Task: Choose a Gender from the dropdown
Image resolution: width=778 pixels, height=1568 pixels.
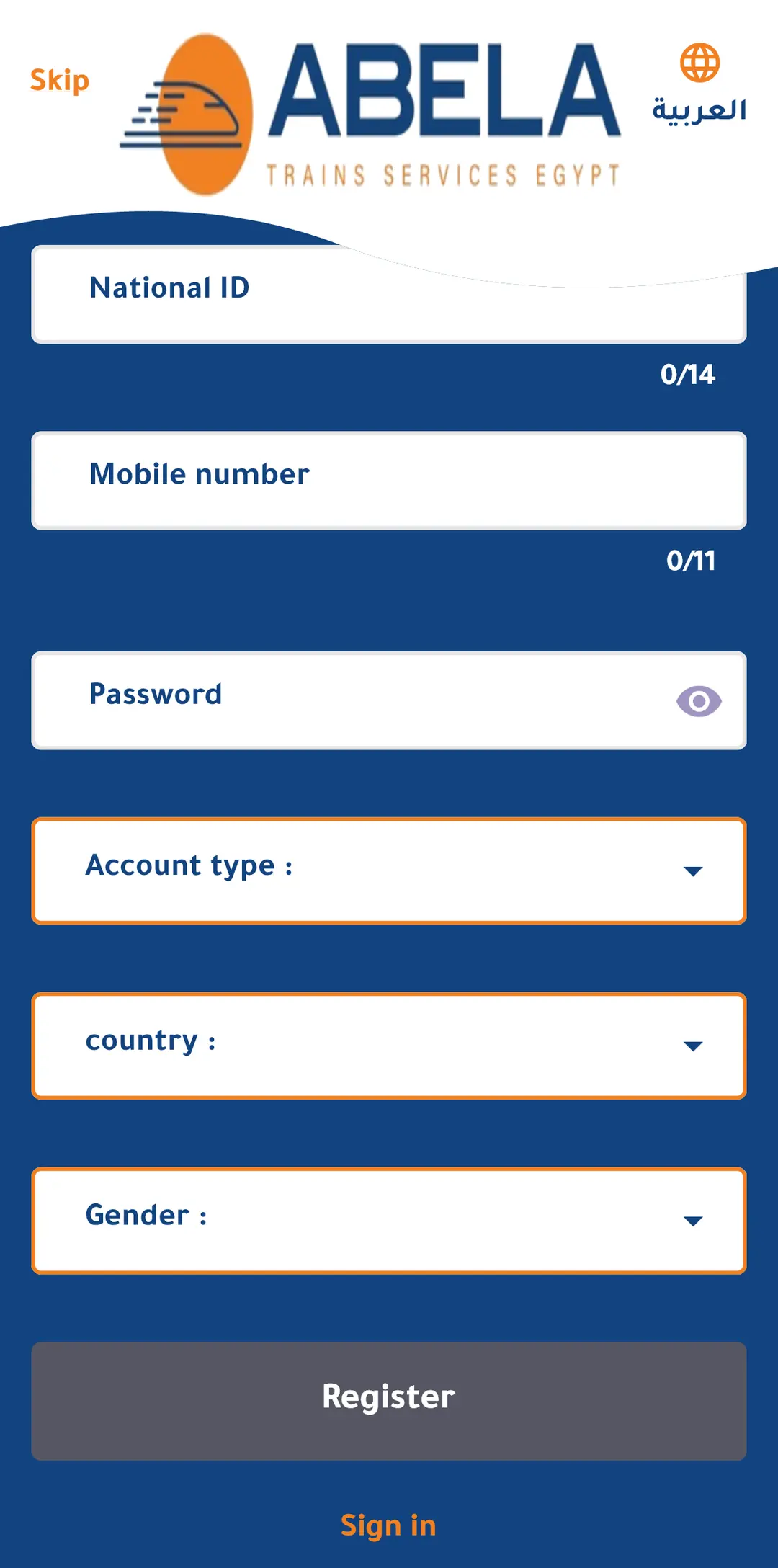Action: click(389, 1221)
